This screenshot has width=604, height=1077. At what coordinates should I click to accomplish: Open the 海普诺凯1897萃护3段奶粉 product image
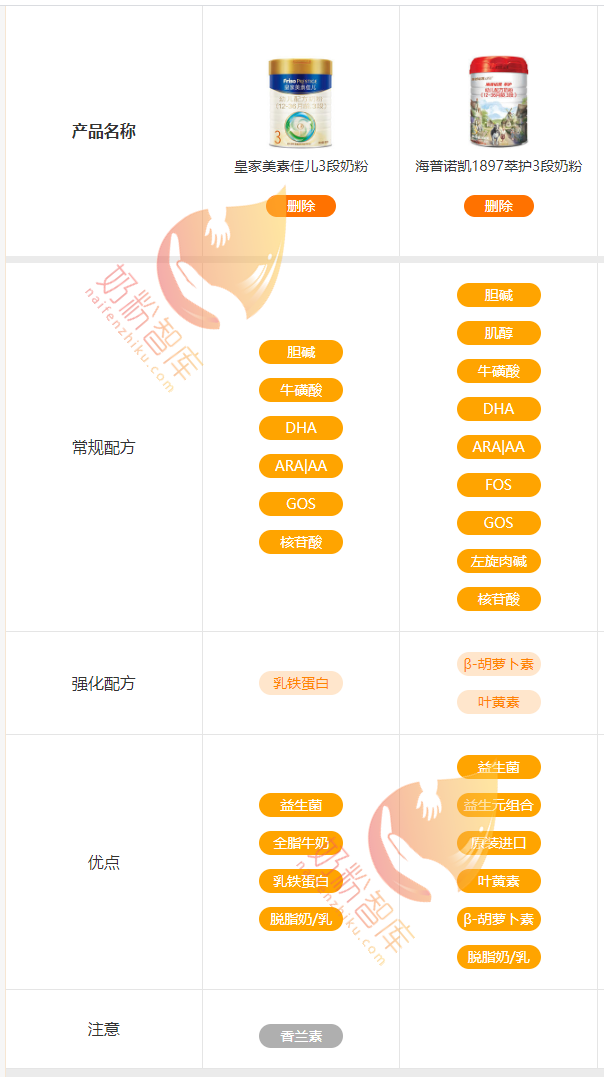[x=498, y=102]
